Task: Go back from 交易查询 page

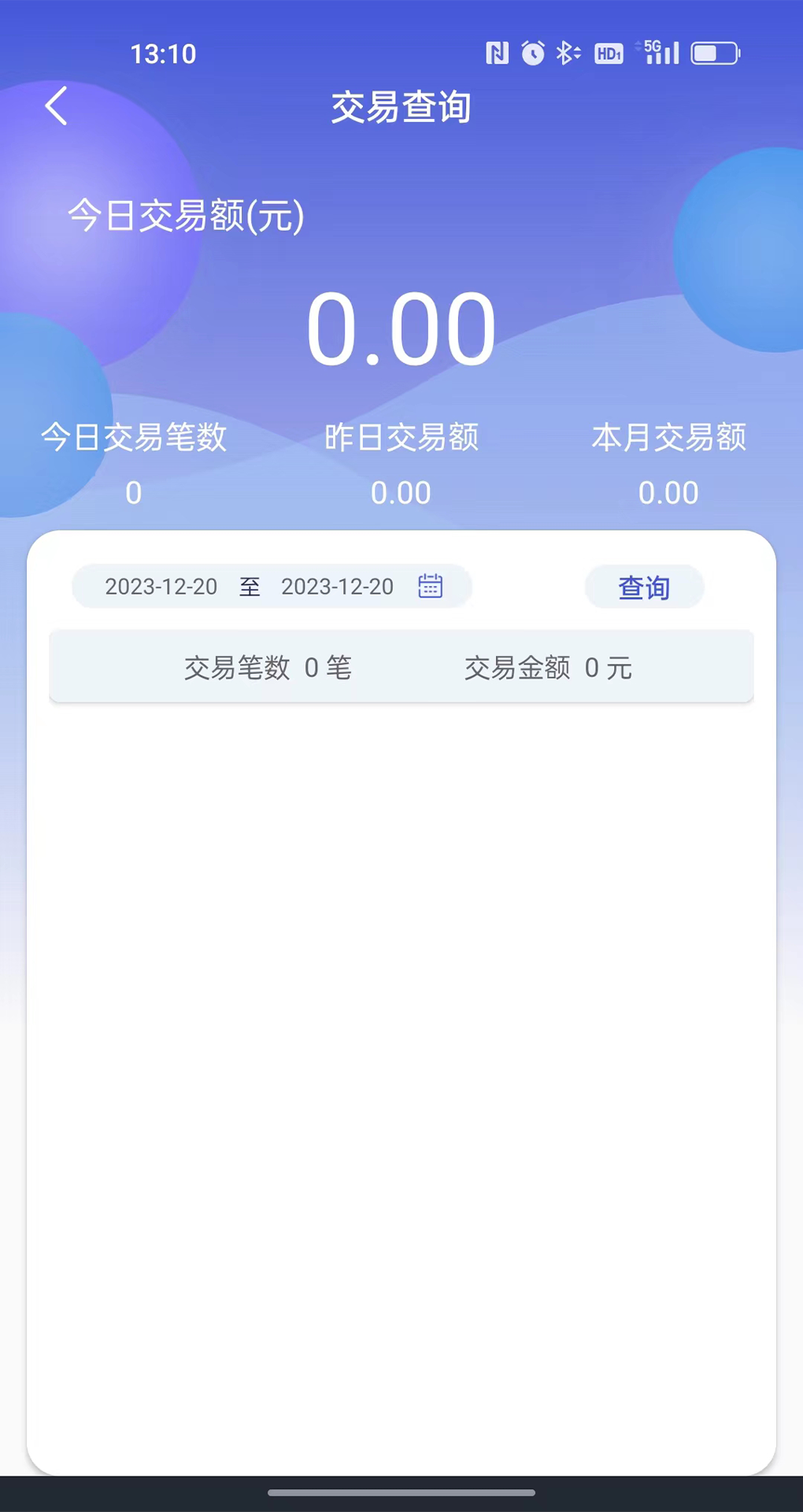Action: pos(56,106)
